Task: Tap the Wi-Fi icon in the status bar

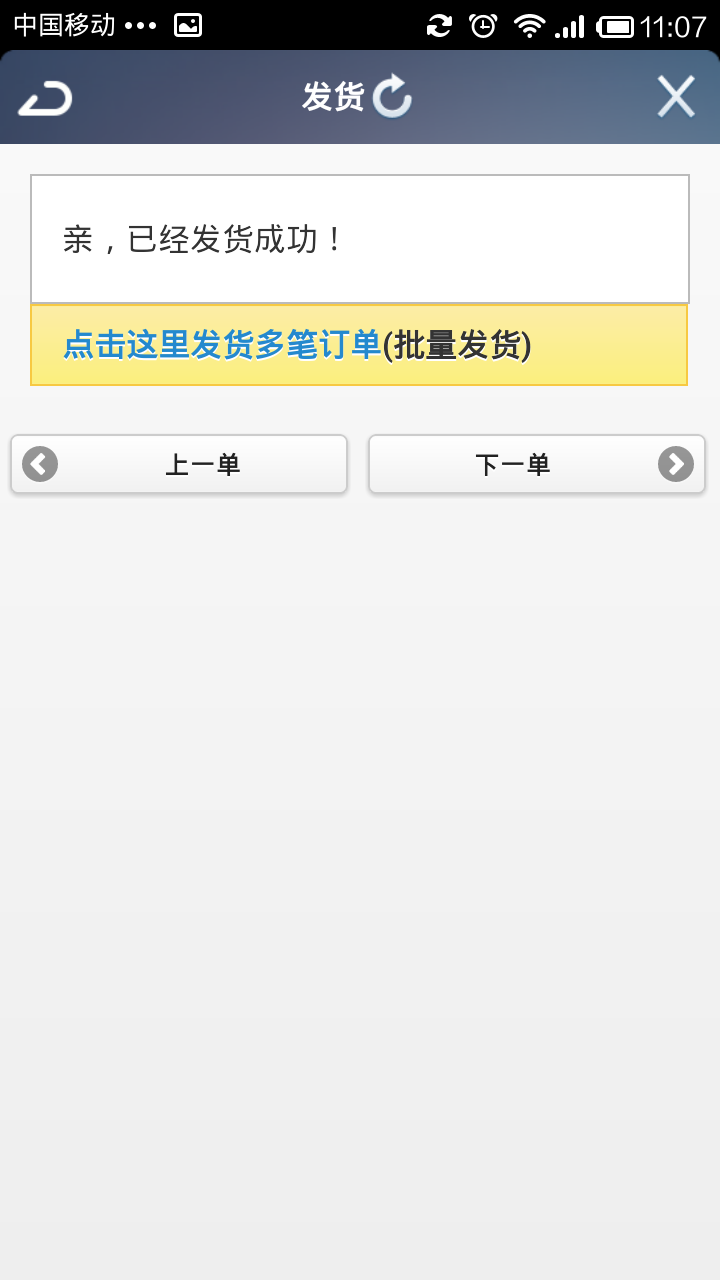Action: 528,25
